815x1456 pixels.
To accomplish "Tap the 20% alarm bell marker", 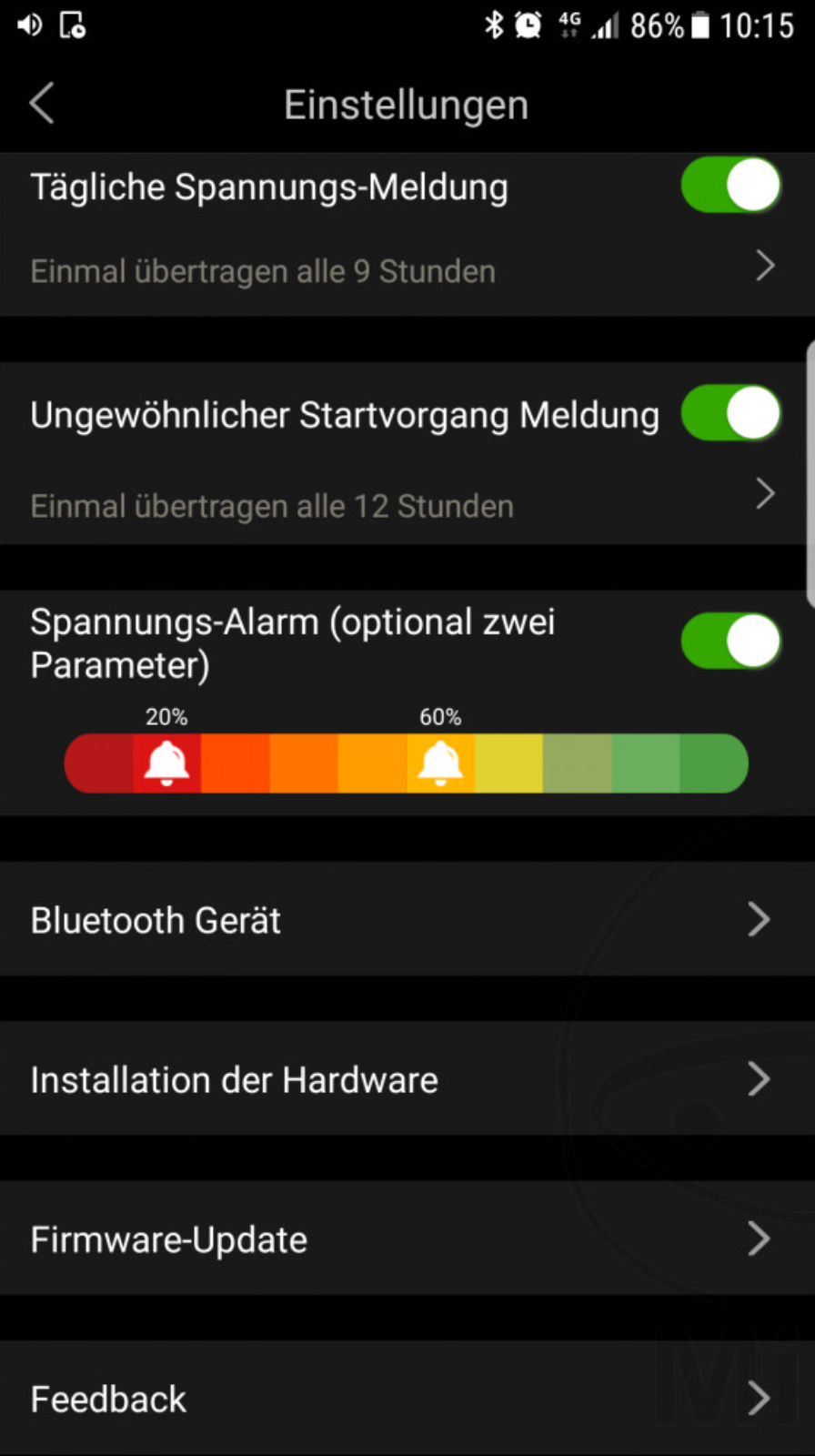I will 166,763.
